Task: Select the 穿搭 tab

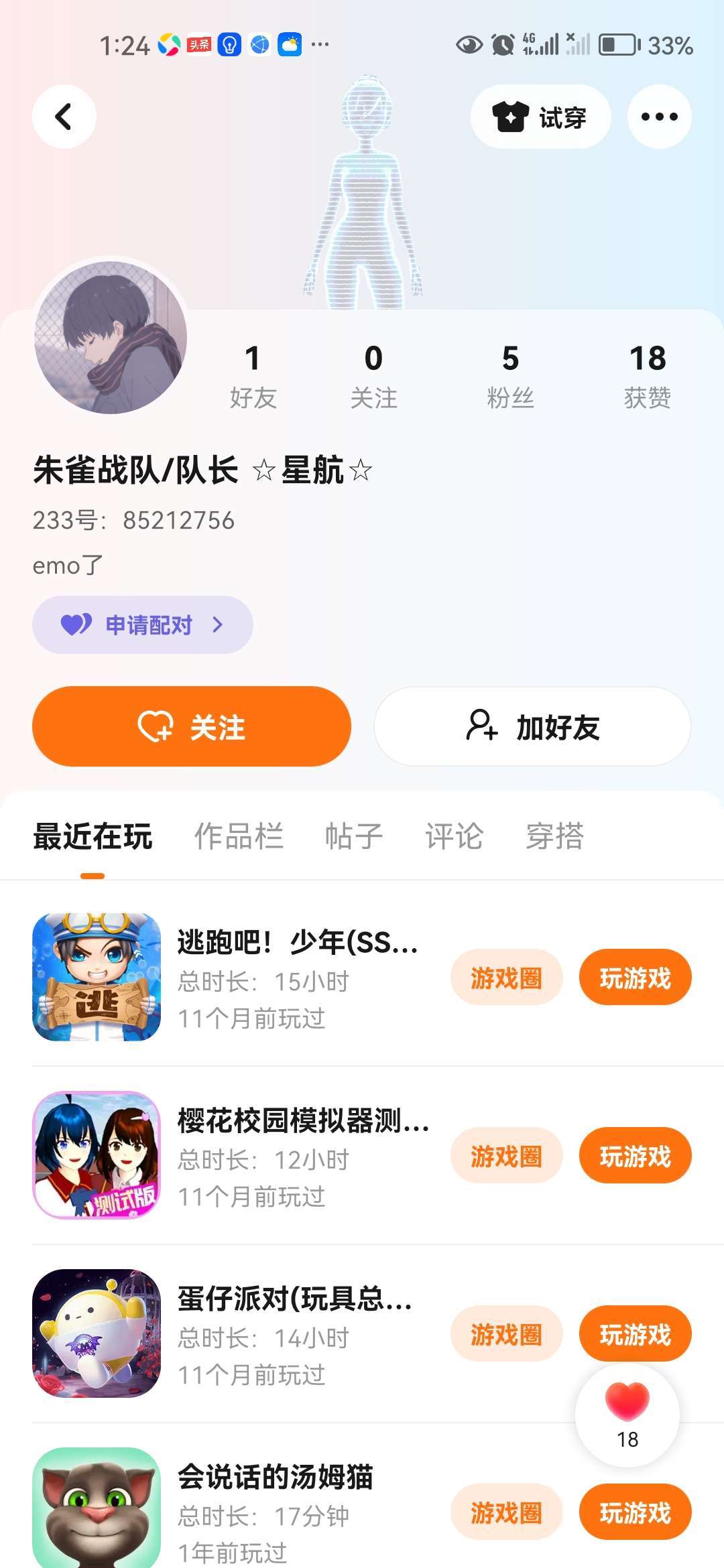Action: (x=554, y=836)
